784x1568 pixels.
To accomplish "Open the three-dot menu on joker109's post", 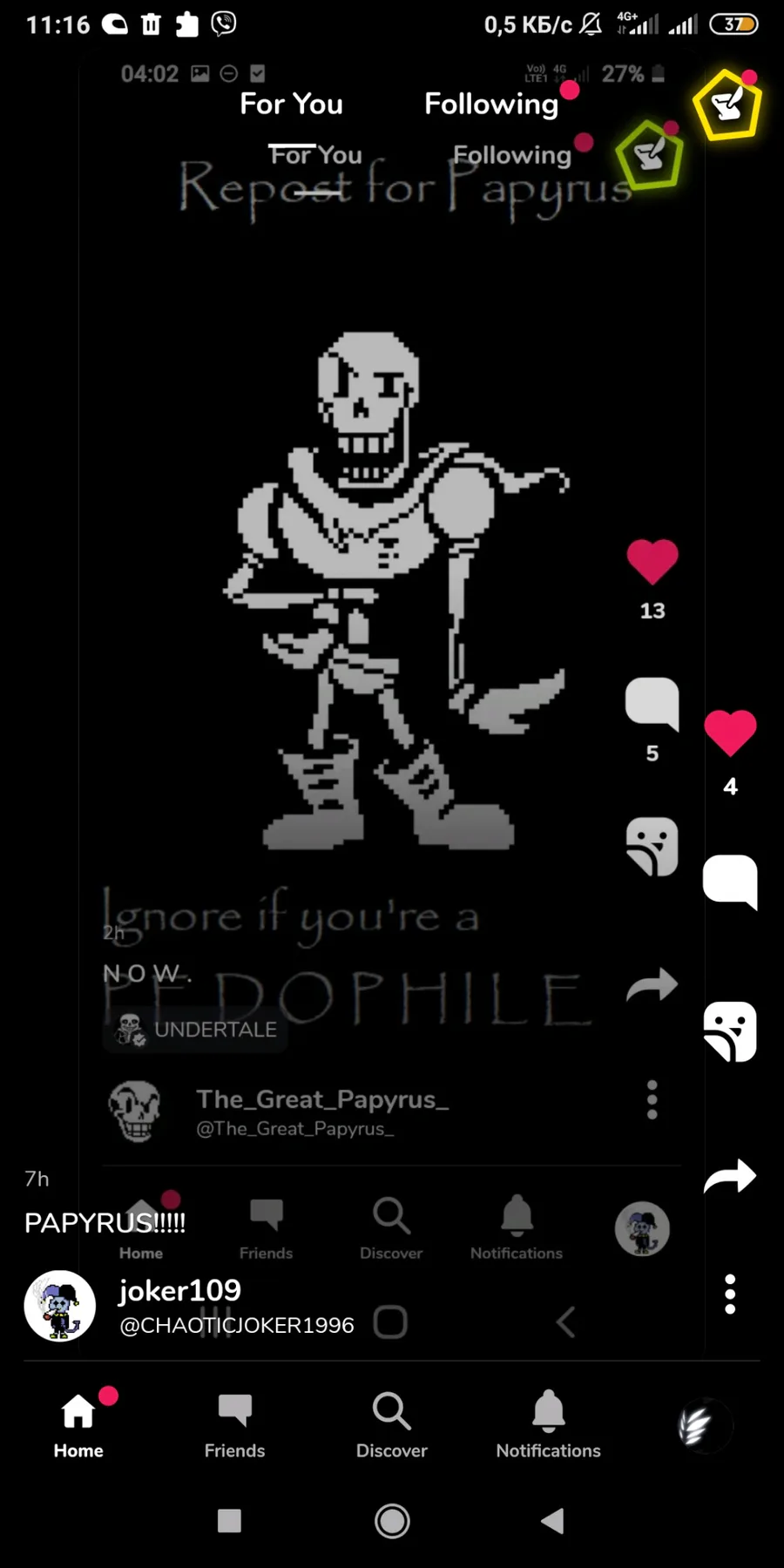I will (730, 1294).
